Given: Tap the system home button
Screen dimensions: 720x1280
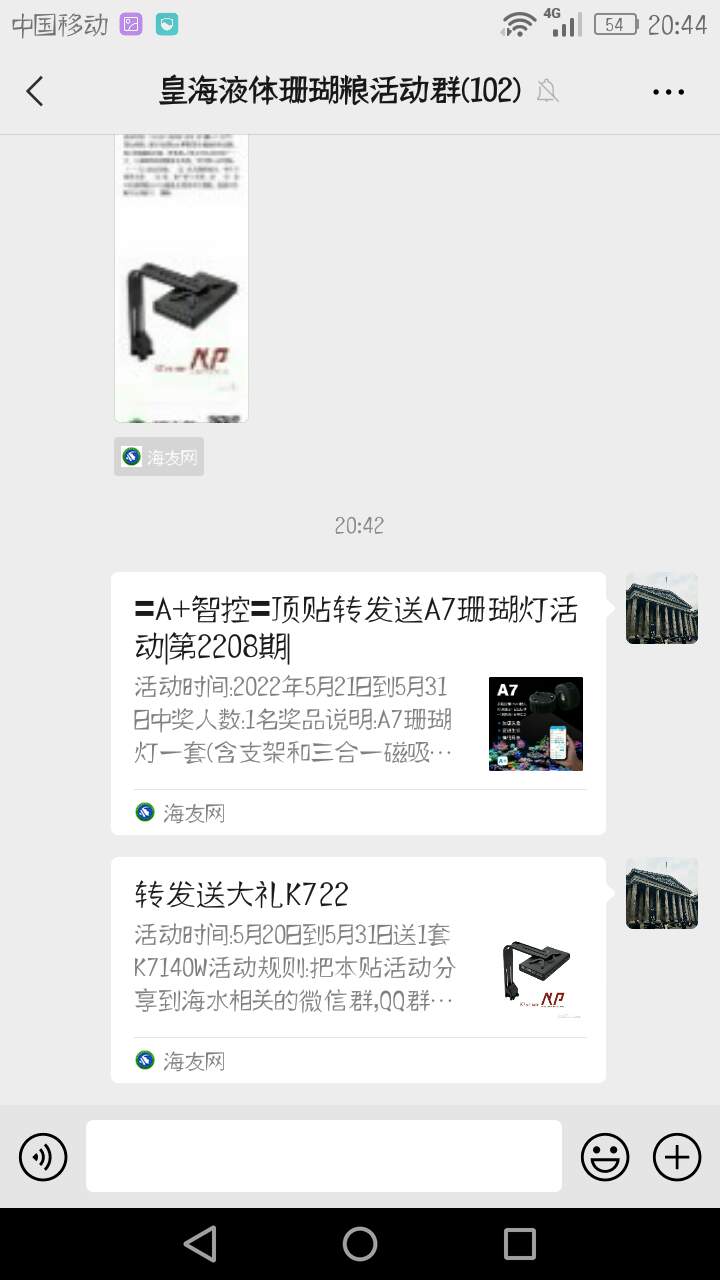Looking at the screenshot, I should pyautogui.click(x=360, y=1244).
